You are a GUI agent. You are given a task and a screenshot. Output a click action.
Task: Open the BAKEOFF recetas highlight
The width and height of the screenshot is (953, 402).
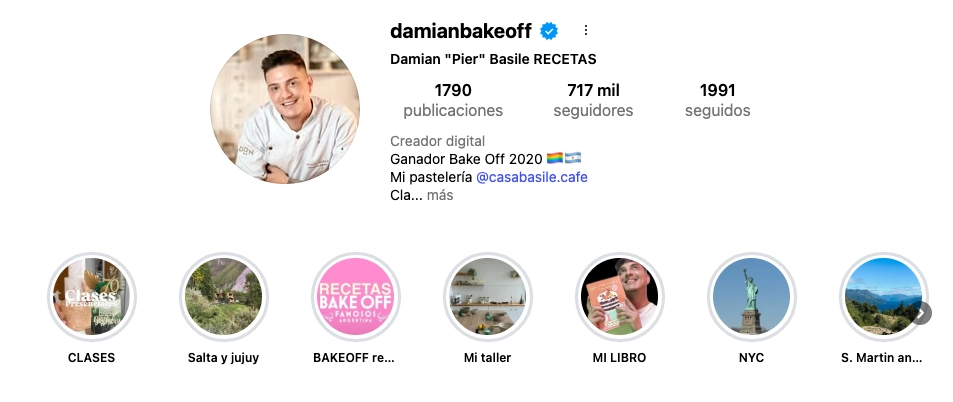tap(355, 297)
